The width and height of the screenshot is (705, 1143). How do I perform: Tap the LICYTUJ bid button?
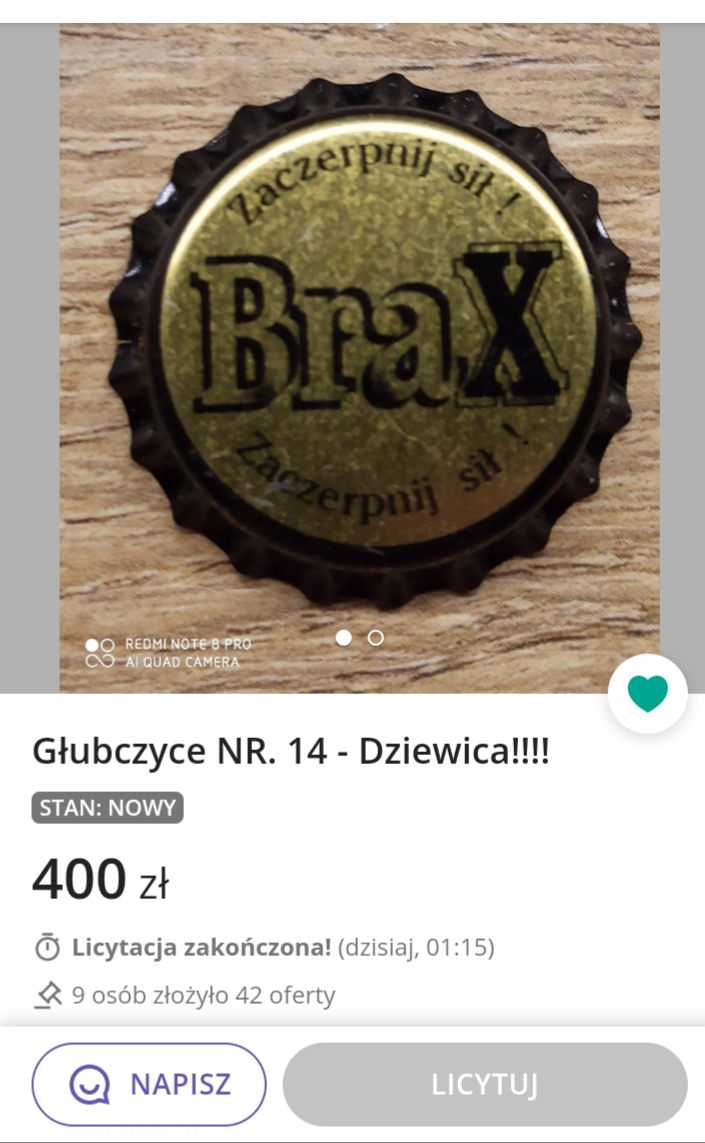pos(485,1084)
